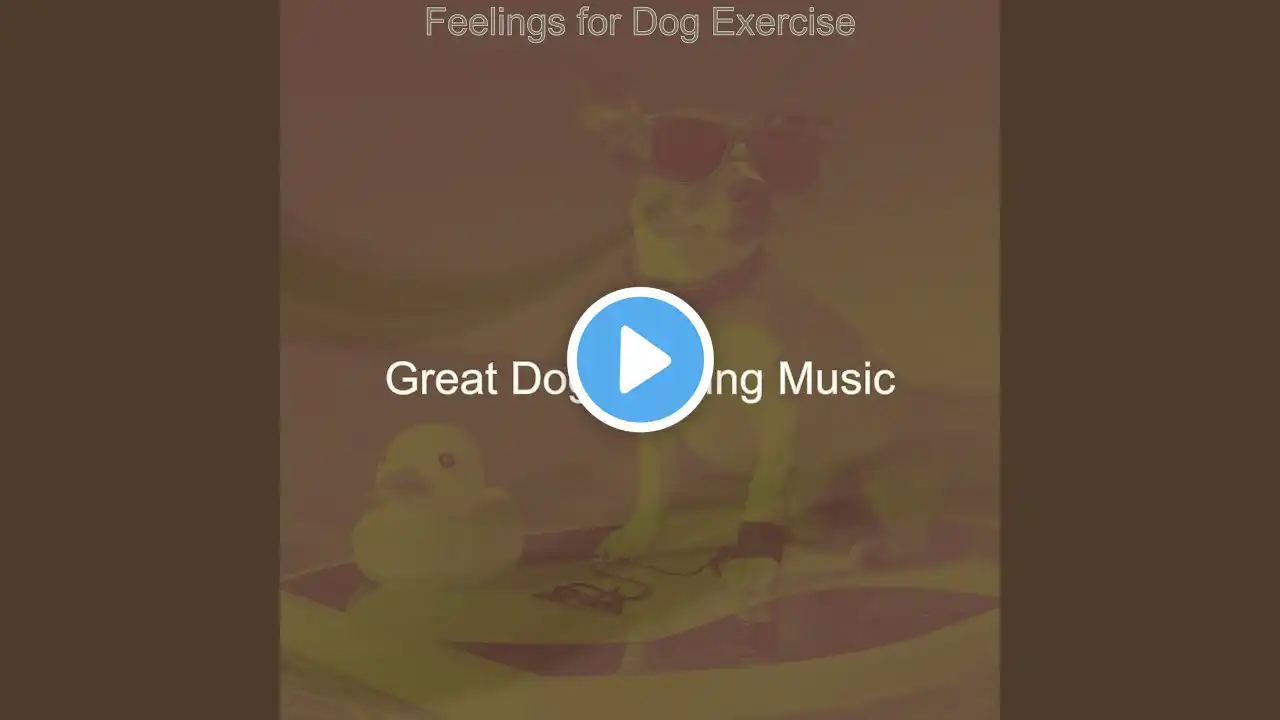The width and height of the screenshot is (1280, 720).
Task: Play the Great Dog Walking Music video
Action: click(x=640, y=360)
